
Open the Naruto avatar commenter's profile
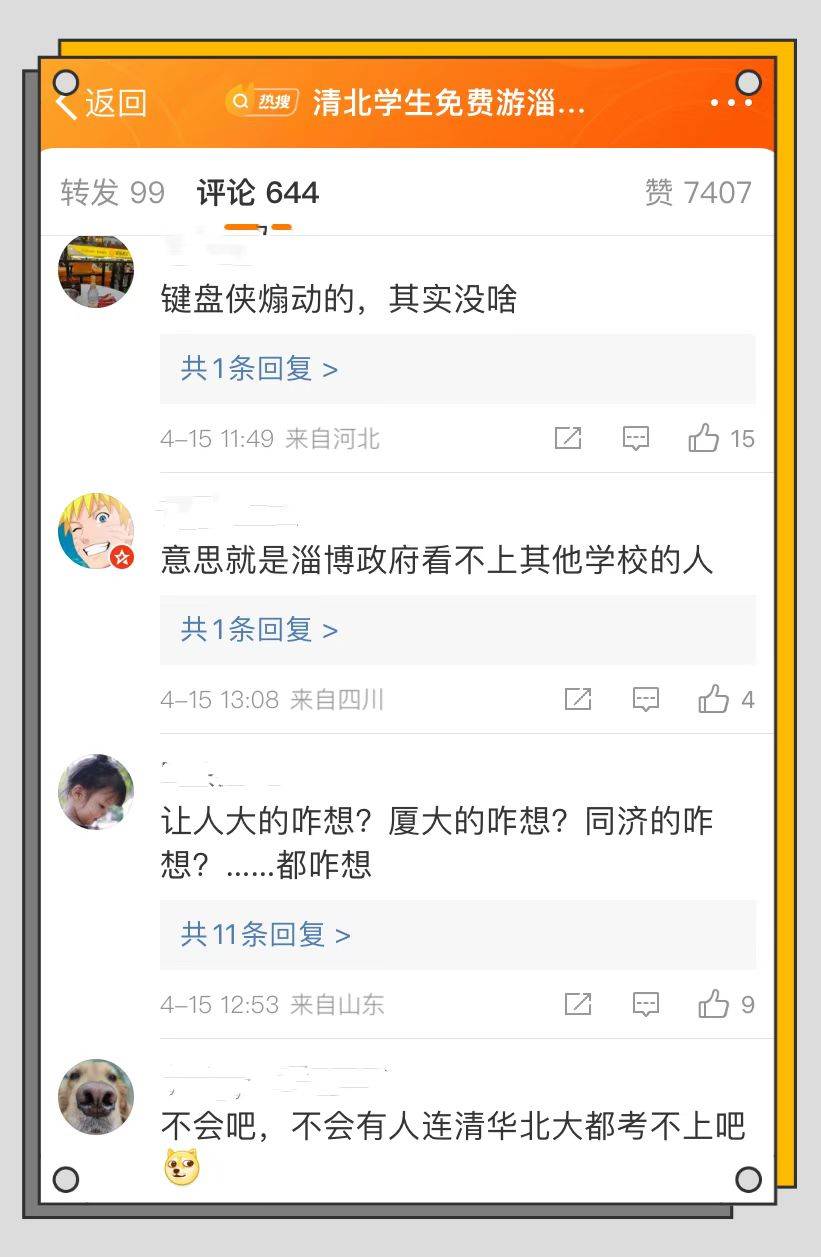point(96,531)
